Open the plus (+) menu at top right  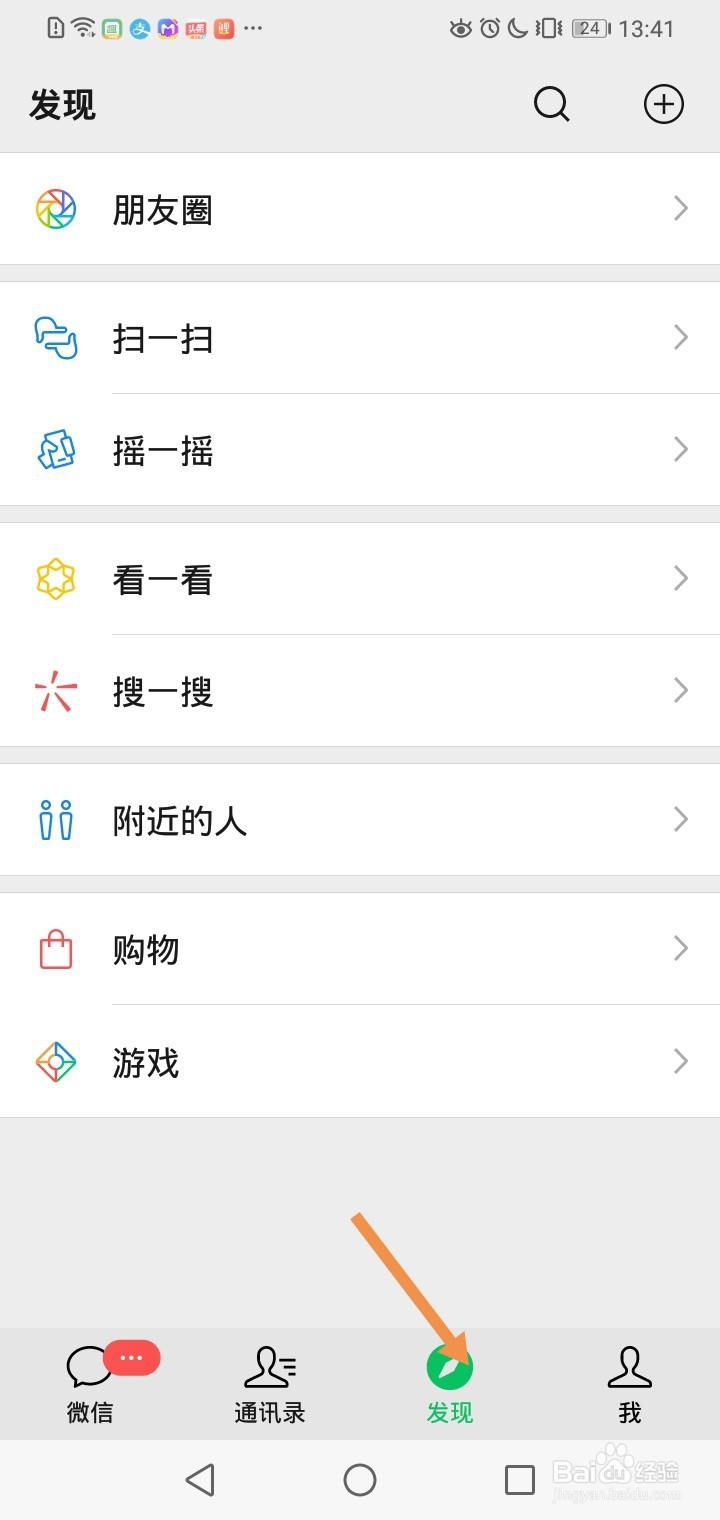663,104
